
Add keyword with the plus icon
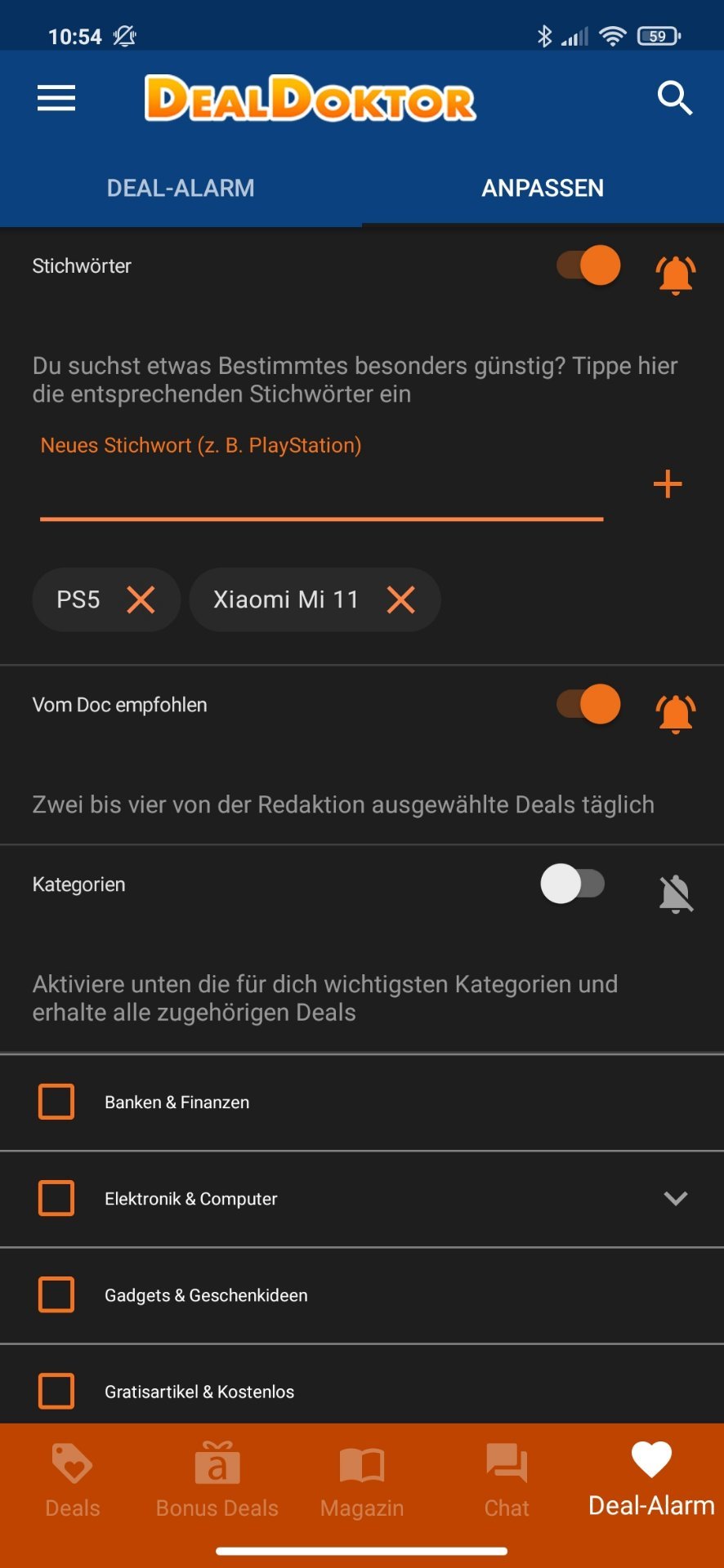(668, 484)
